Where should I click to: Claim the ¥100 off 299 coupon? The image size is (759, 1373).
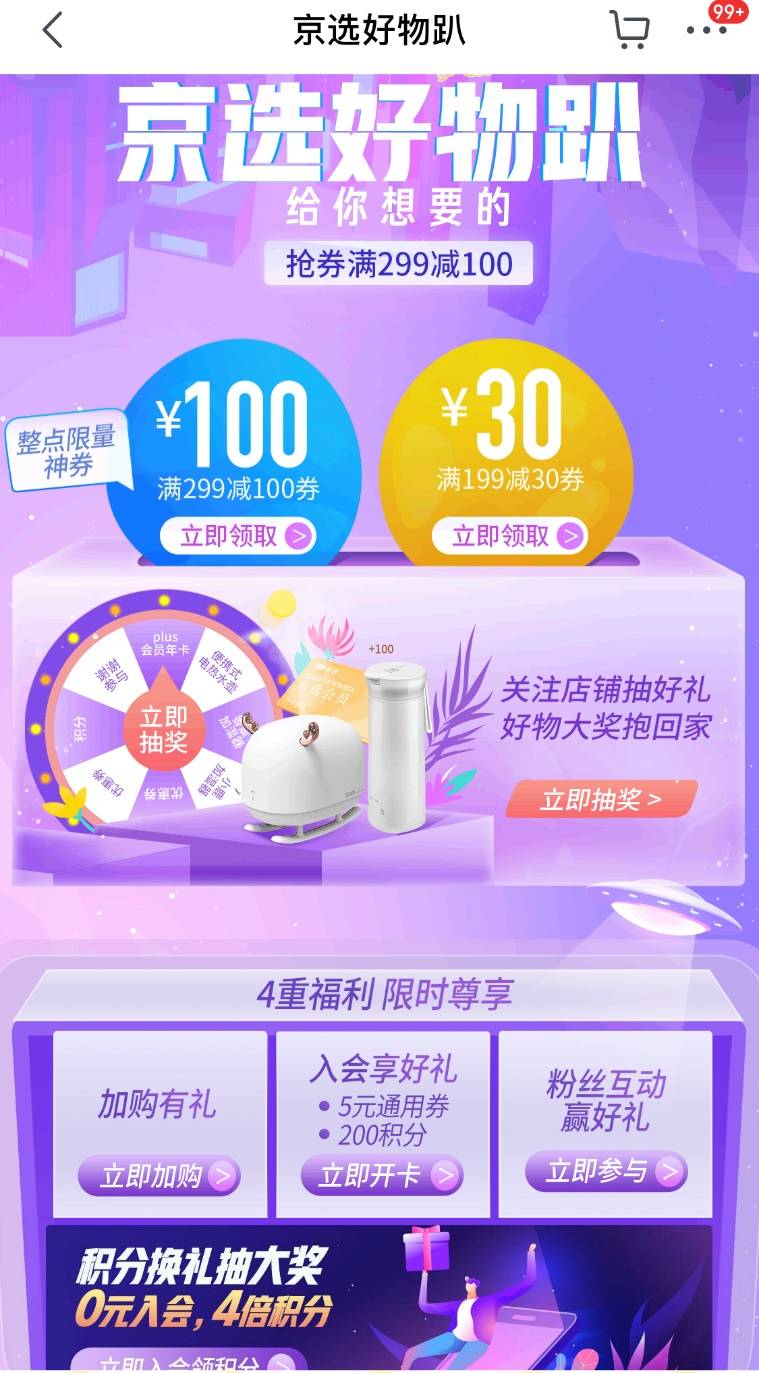click(x=237, y=536)
